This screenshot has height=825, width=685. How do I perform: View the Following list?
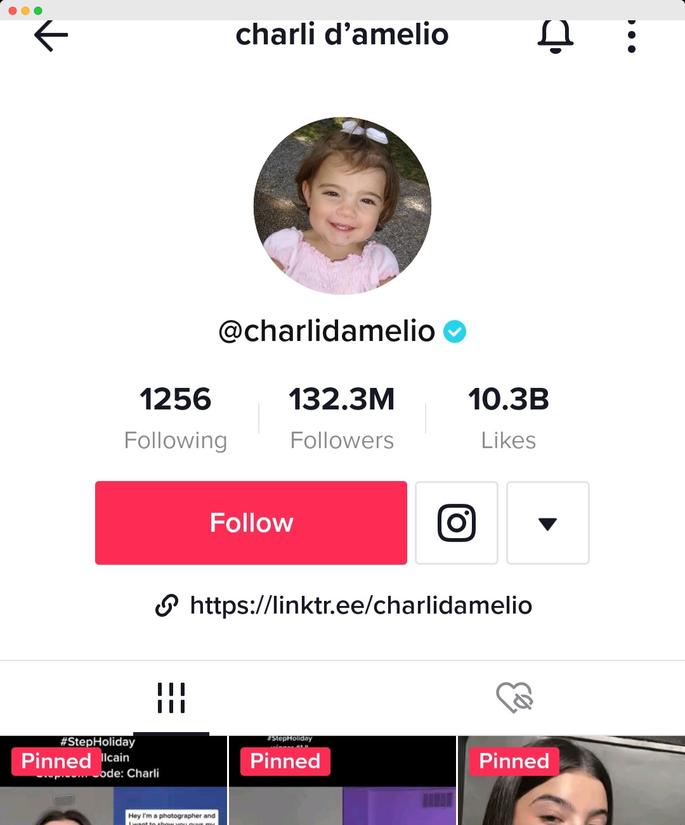[175, 417]
